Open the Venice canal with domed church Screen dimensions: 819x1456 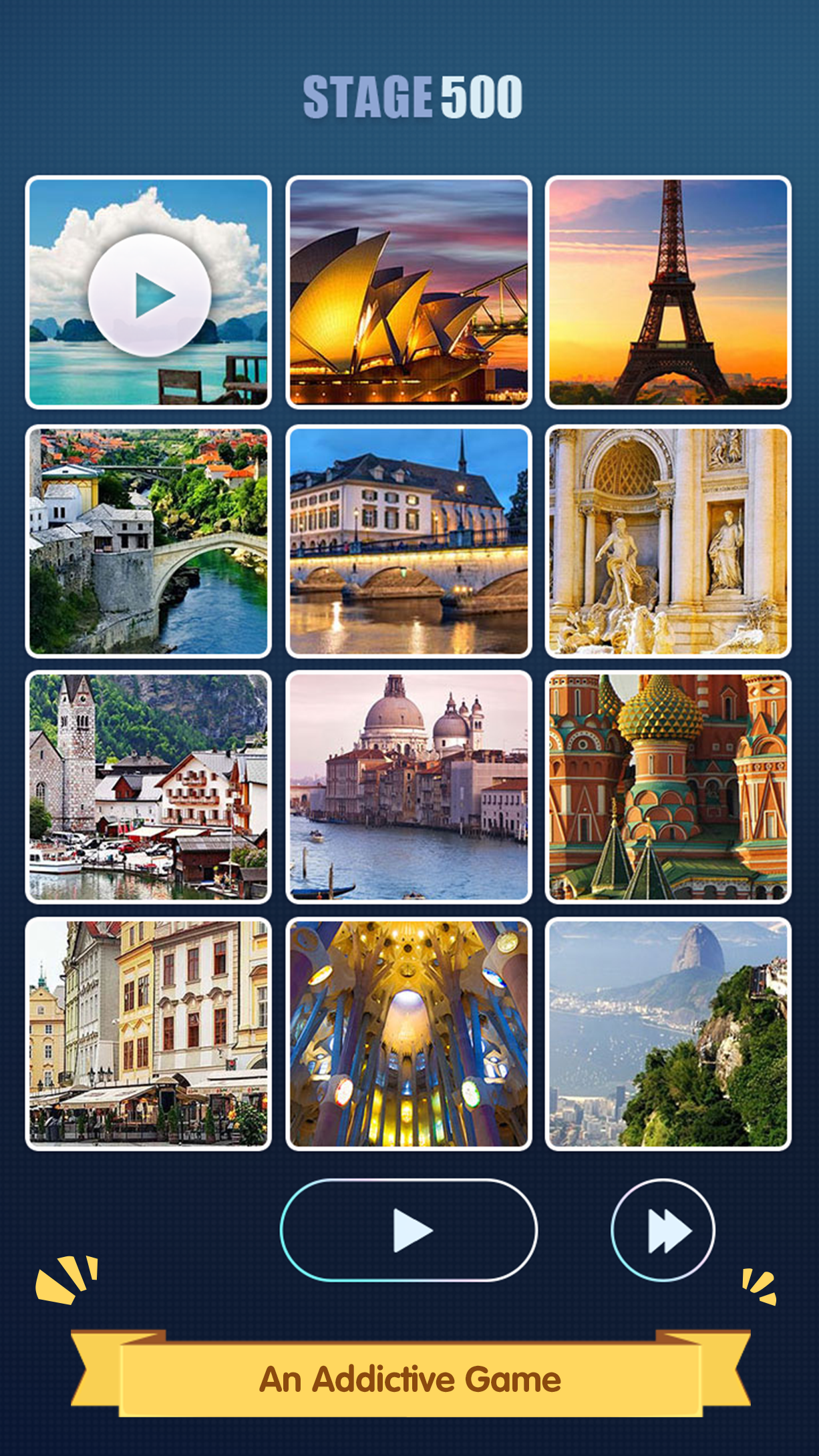pyautogui.click(x=409, y=787)
